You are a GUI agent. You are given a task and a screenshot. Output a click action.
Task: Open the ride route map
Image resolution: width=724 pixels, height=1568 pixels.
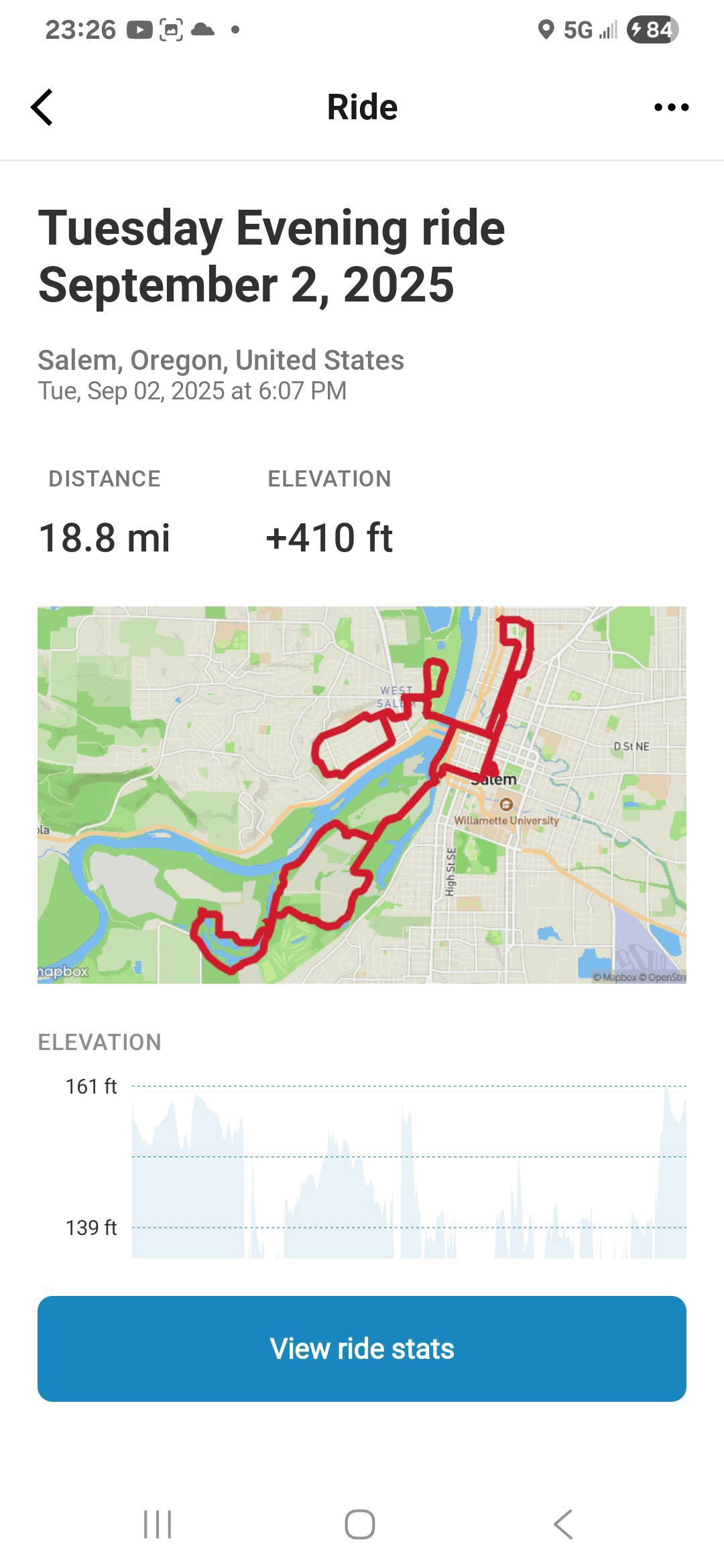click(x=362, y=795)
